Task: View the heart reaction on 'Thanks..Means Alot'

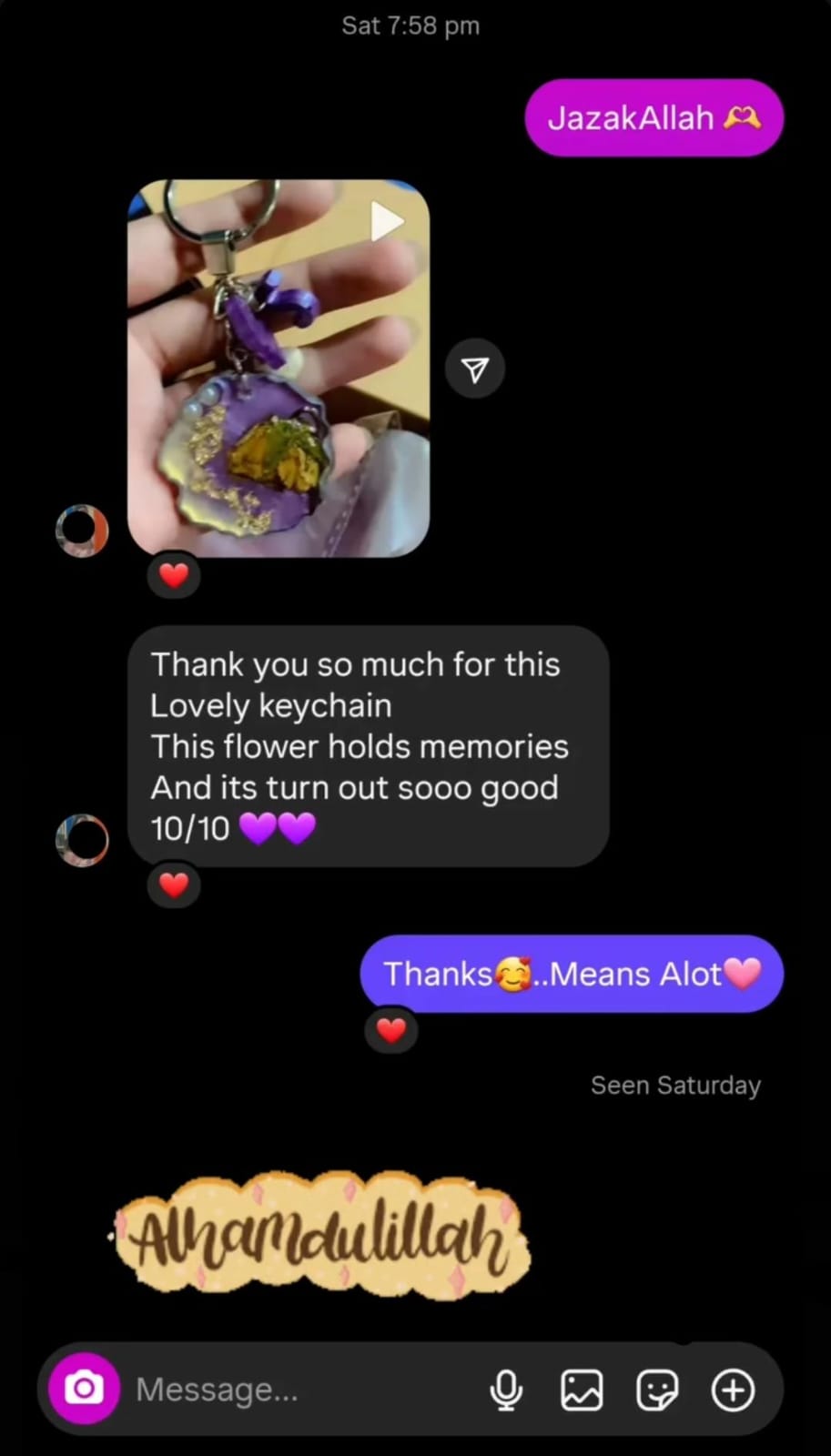Action: point(391,1030)
